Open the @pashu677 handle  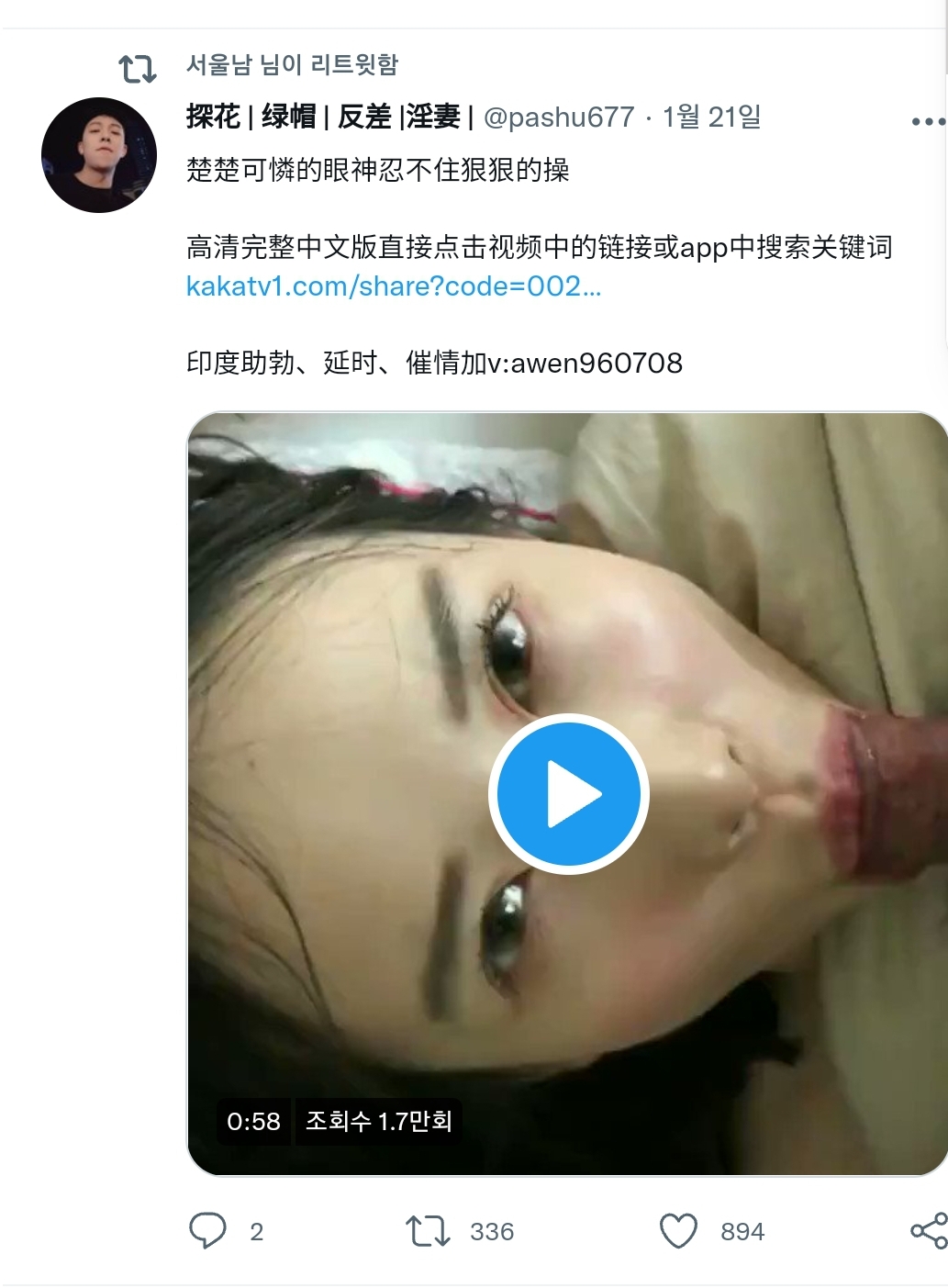tap(558, 117)
